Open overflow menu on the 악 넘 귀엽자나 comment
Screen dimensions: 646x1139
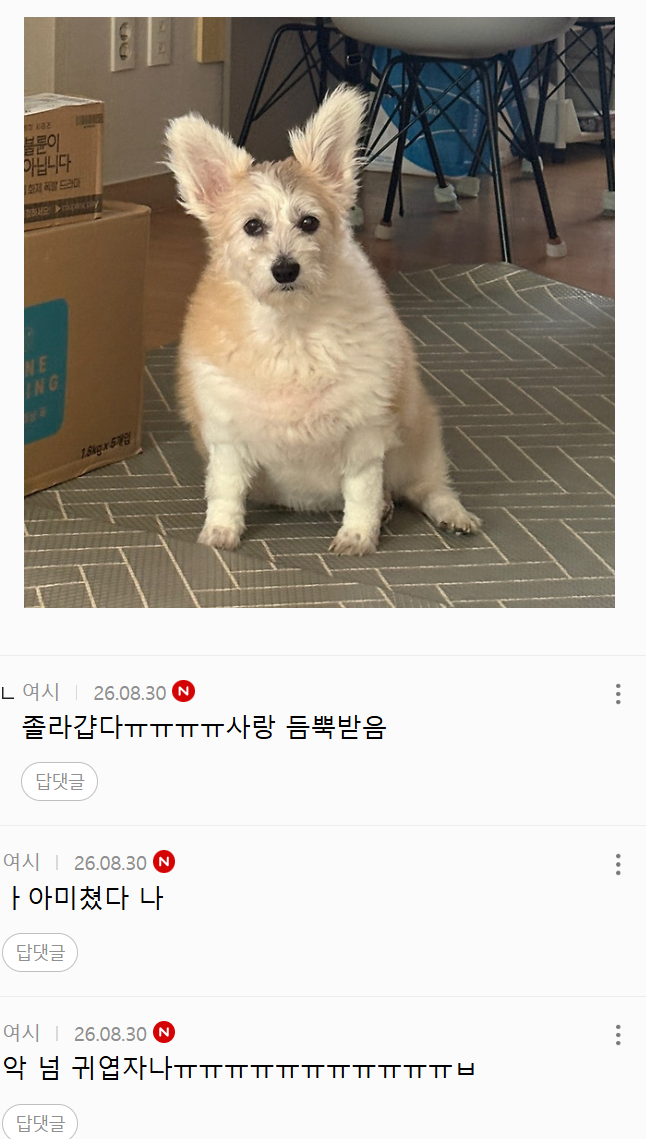click(x=618, y=1035)
